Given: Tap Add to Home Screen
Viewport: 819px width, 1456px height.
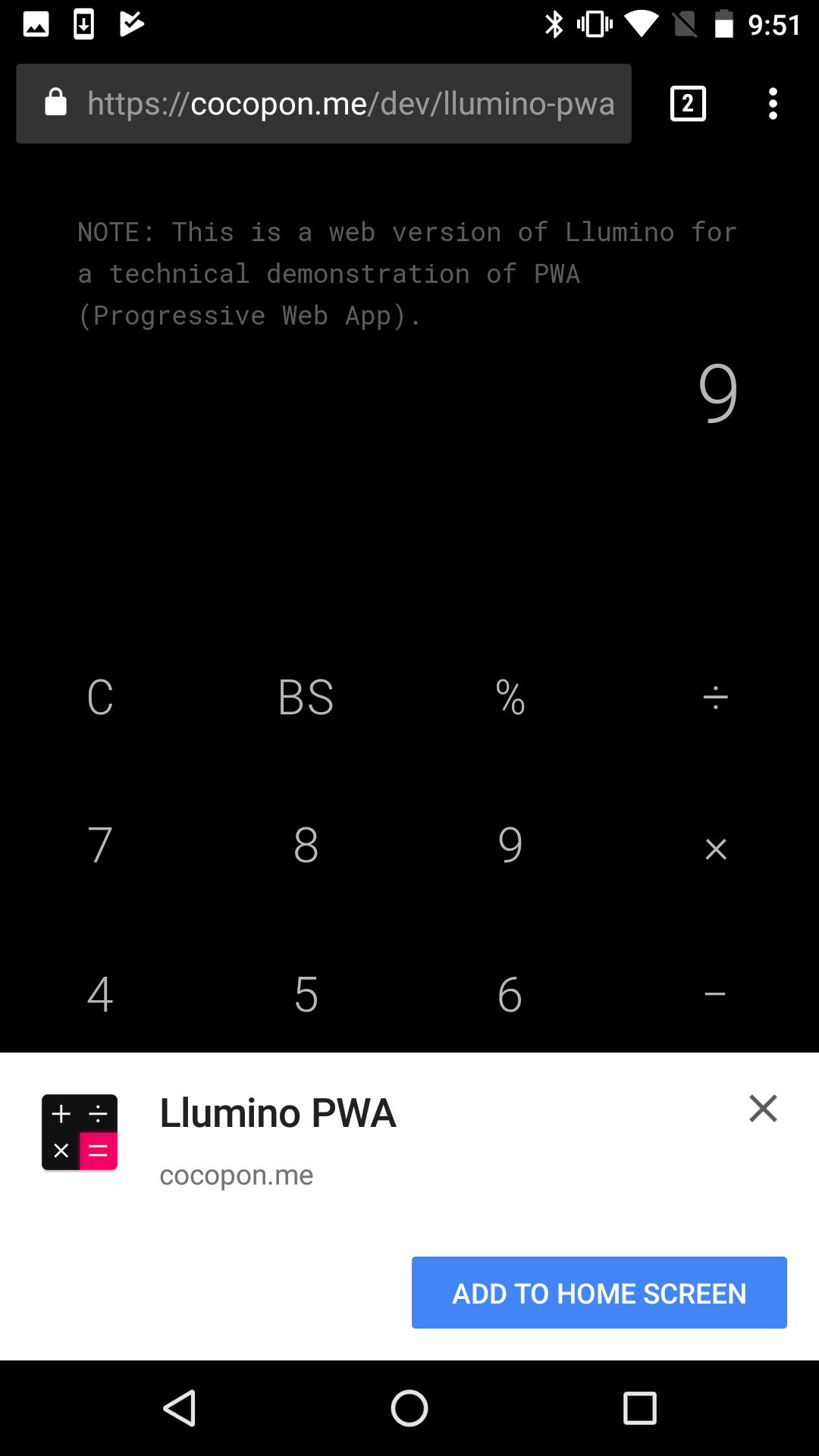Looking at the screenshot, I should [599, 1293].
